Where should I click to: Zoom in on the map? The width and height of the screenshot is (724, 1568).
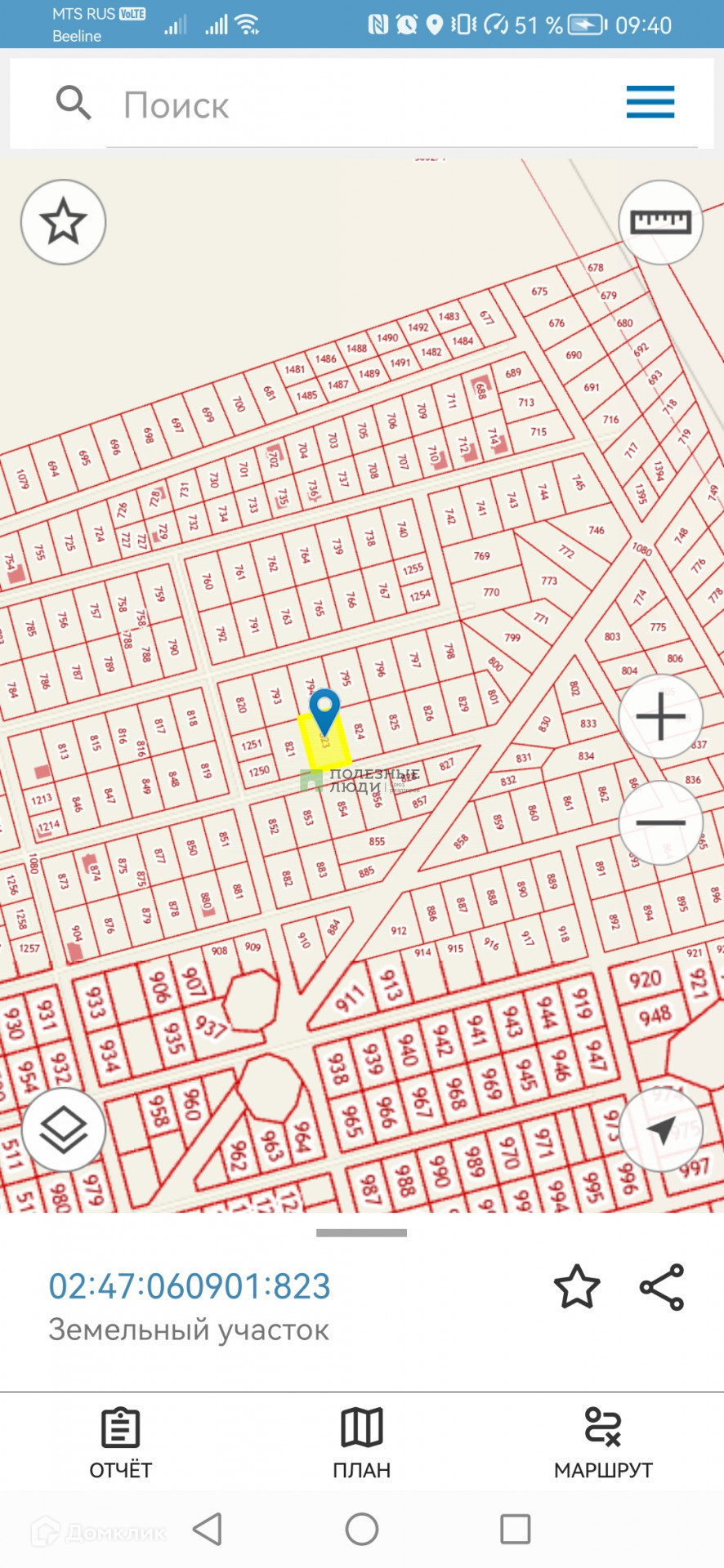pyautogui.click(x=660, y=716)
